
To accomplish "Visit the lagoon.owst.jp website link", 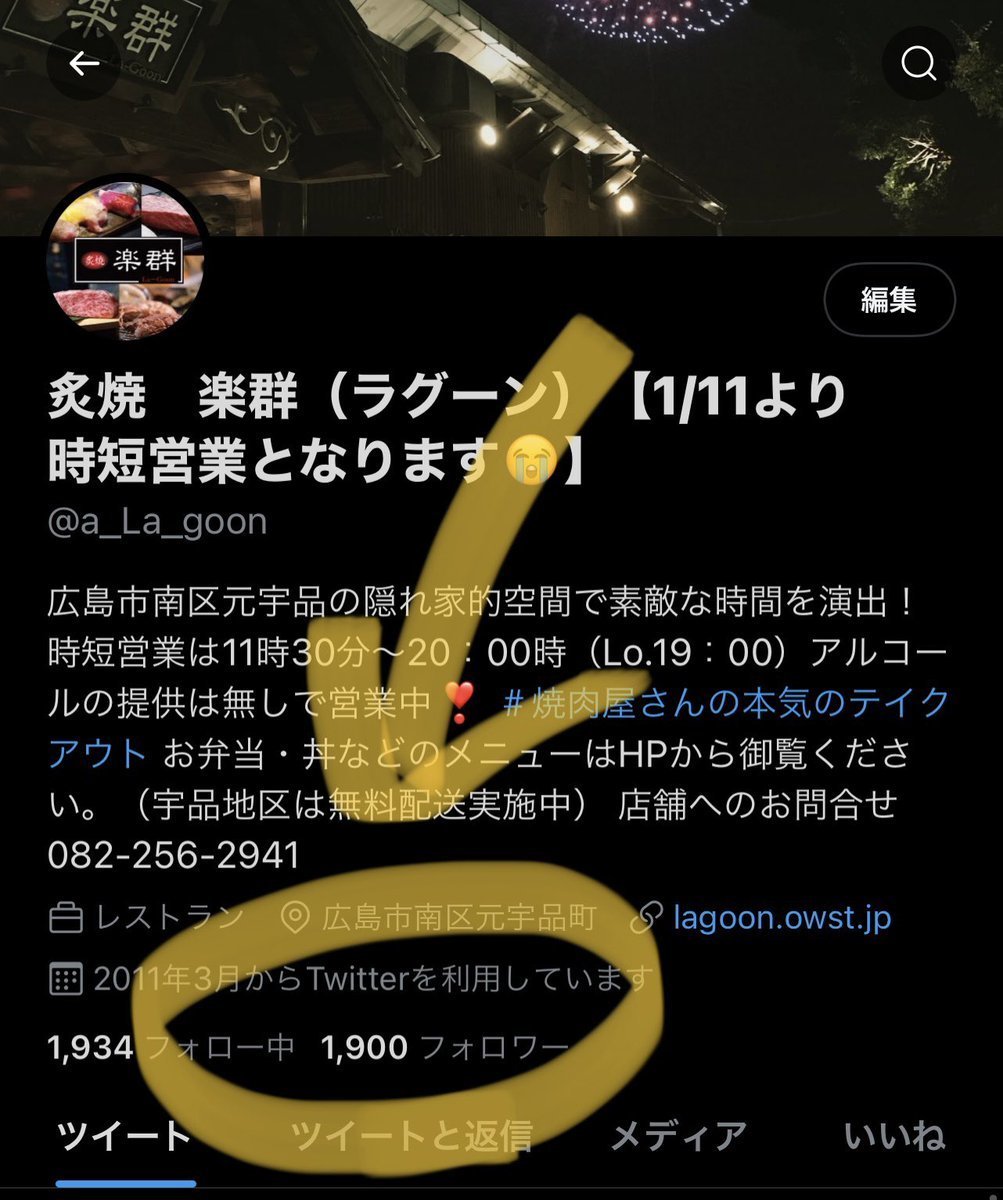I will pos(781,917).
